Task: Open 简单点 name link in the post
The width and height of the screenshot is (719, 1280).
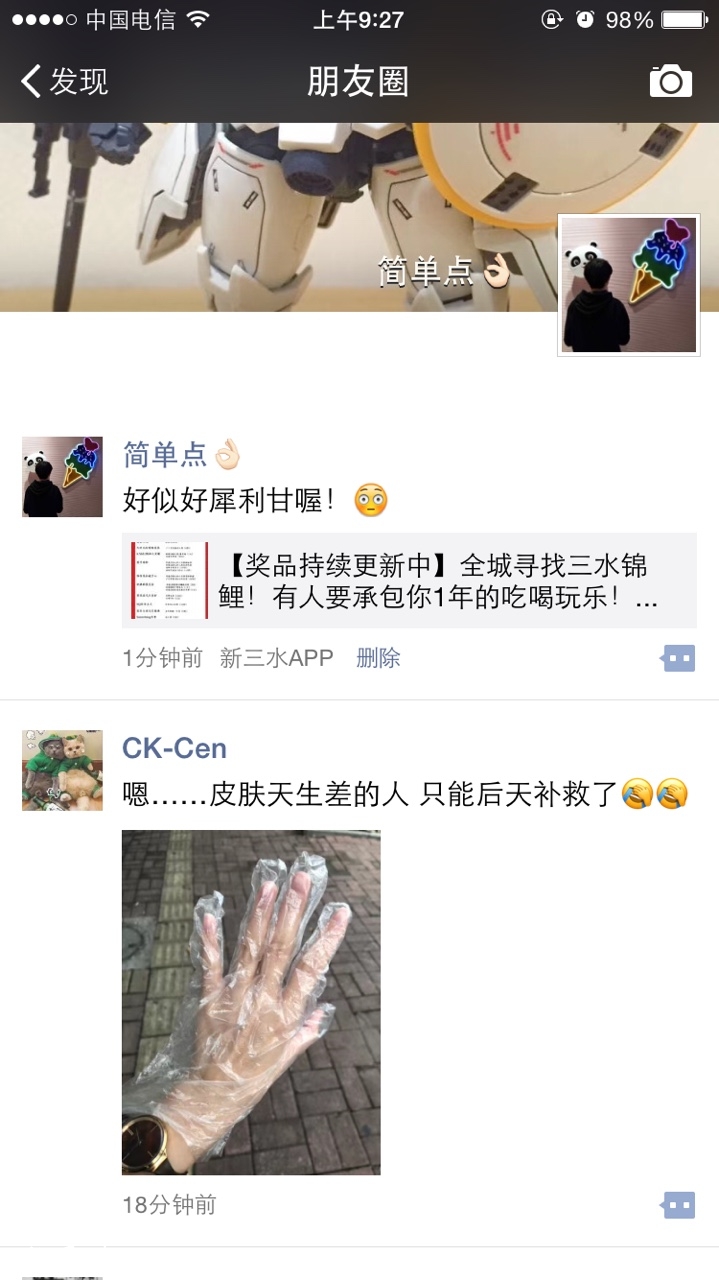Action: [x=165, y=455]
